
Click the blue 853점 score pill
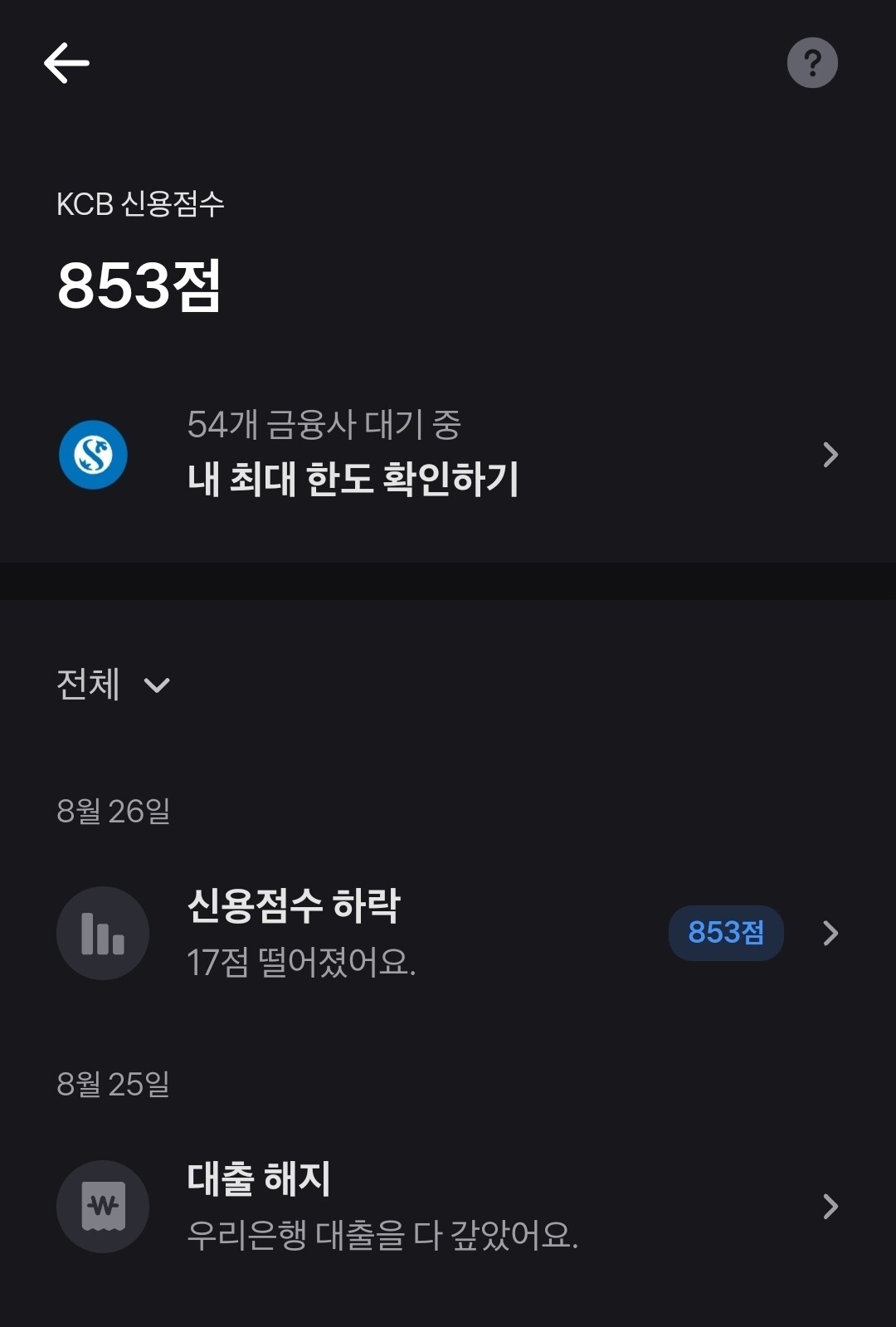pos(725,933)
